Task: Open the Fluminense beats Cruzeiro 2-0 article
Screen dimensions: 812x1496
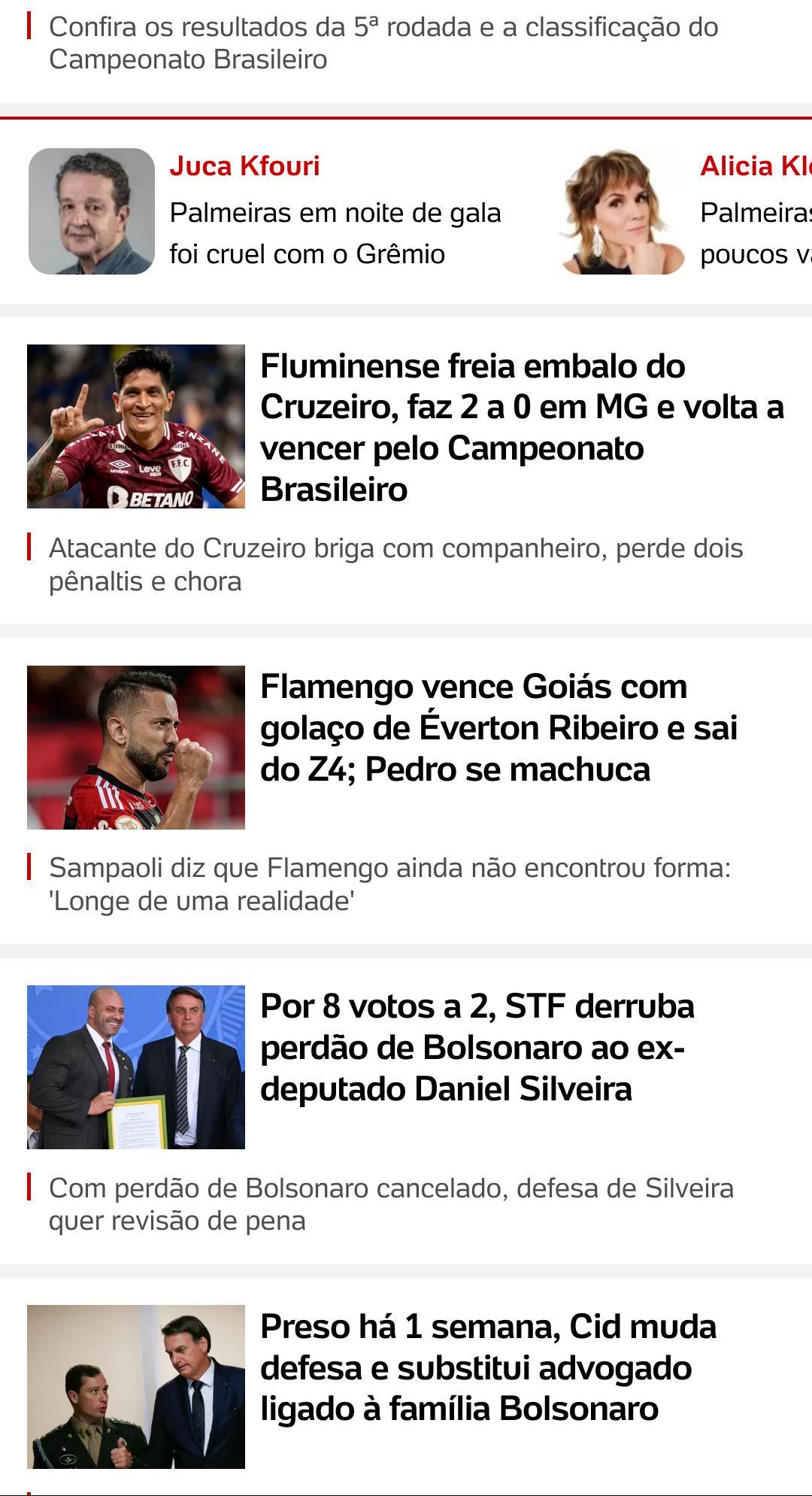Action: (522, 427)
